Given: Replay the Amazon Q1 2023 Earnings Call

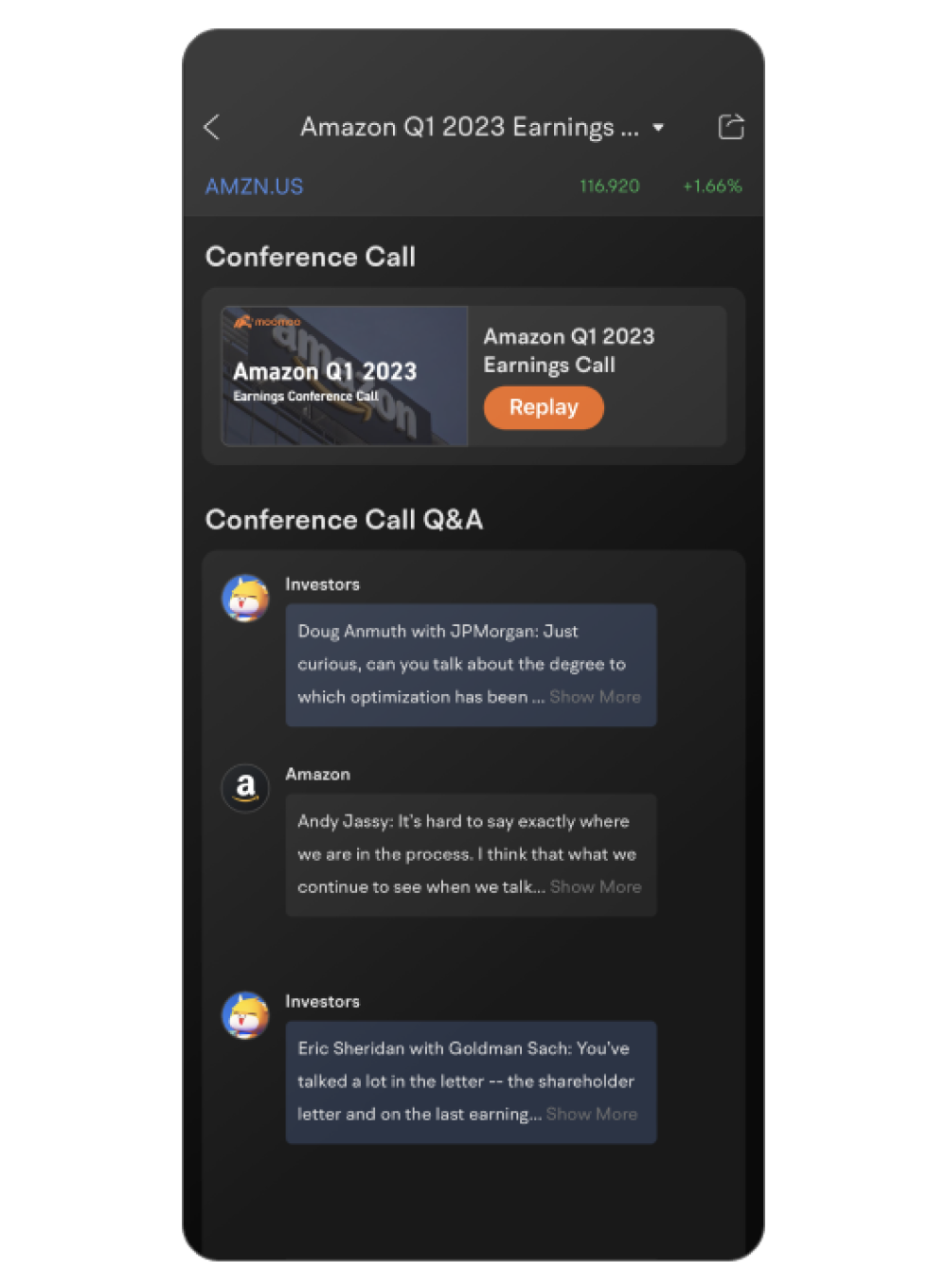Looking at the screenshot, I should tap(544, 408).
